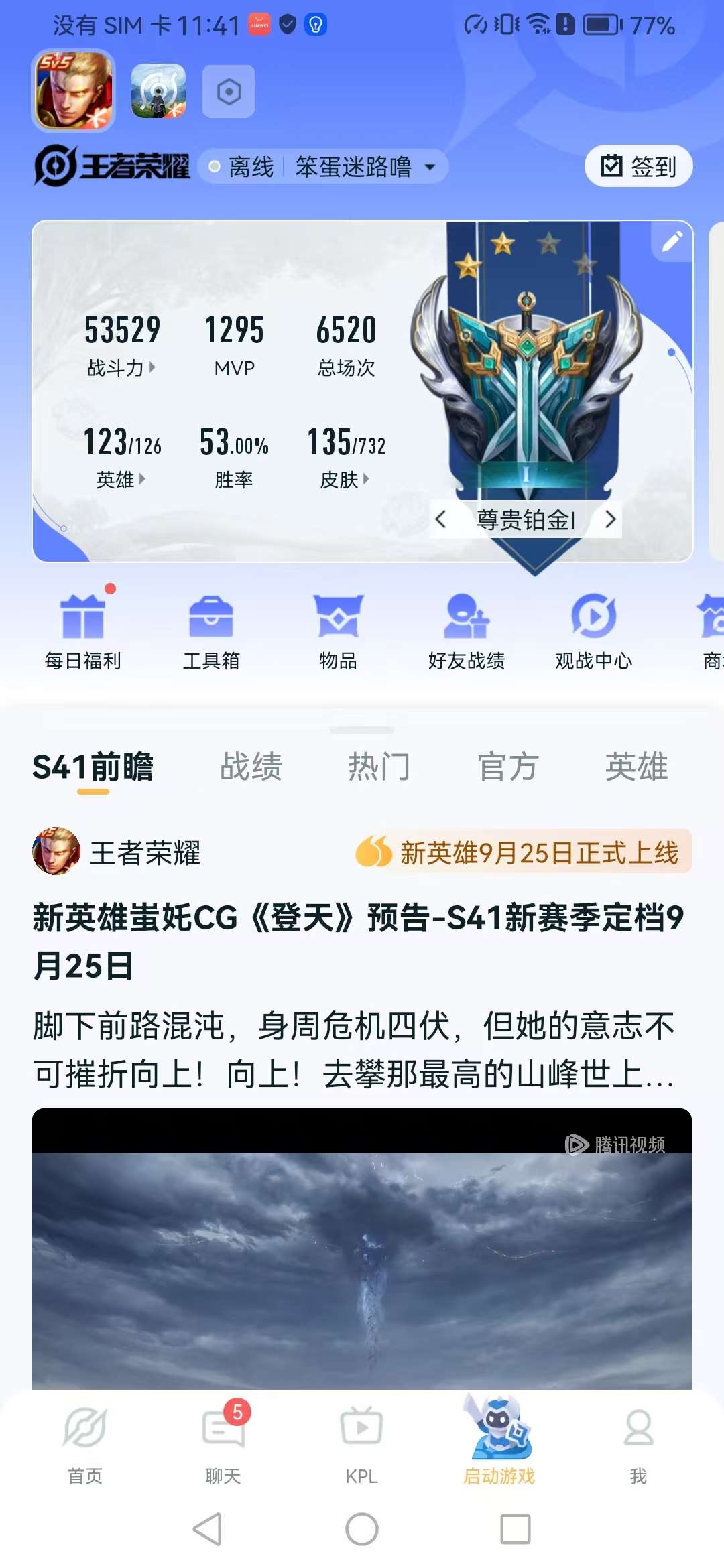724x1568 pixels.
Task: View the 英雄 heroes collection
Action: (x=121, y=479)
